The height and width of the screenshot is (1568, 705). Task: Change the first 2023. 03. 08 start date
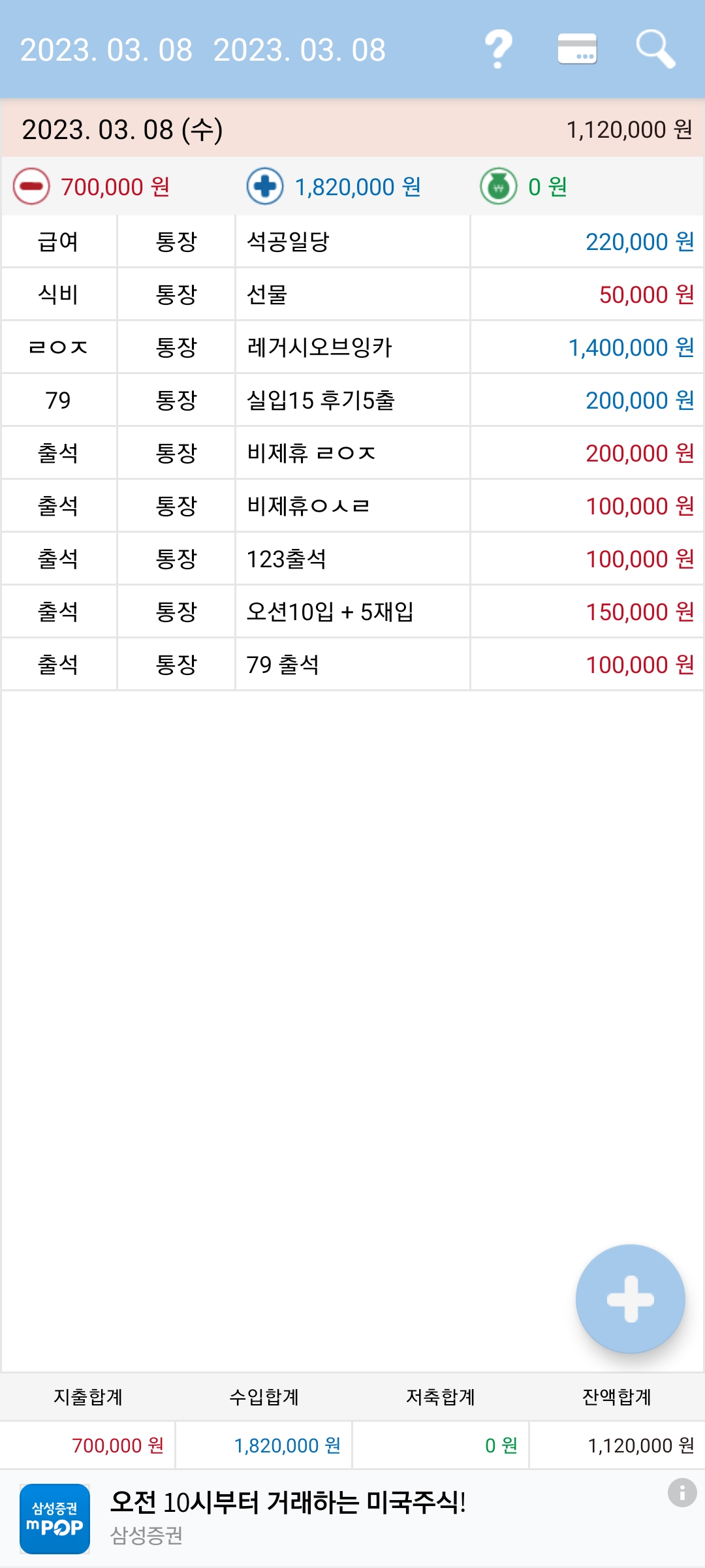click(x=106, y=50)
